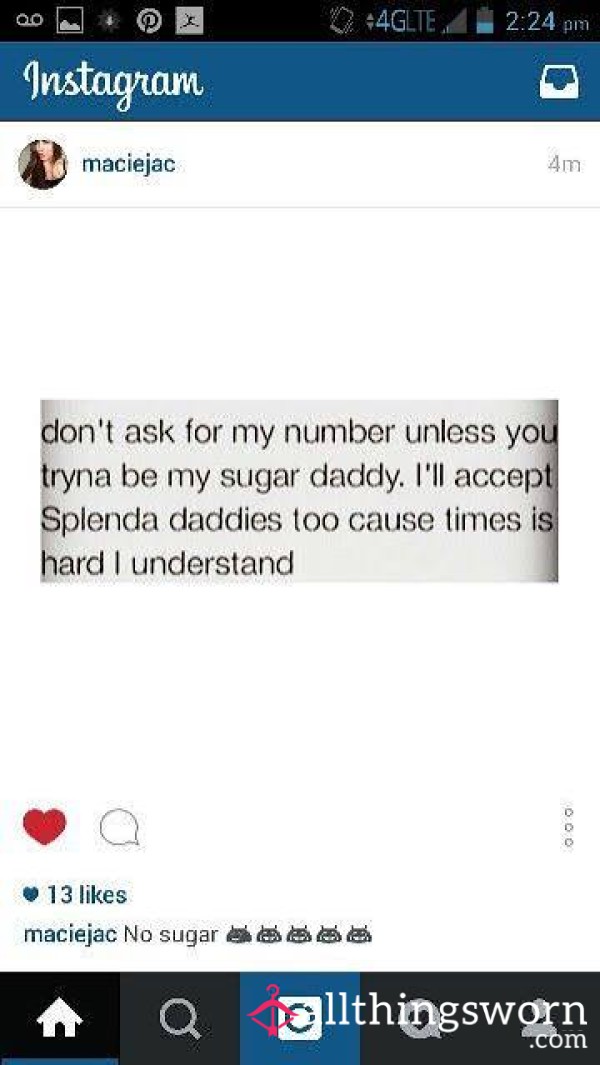600x1065 pixels.
Task: Open the quote image post
Action: point(299,490)
